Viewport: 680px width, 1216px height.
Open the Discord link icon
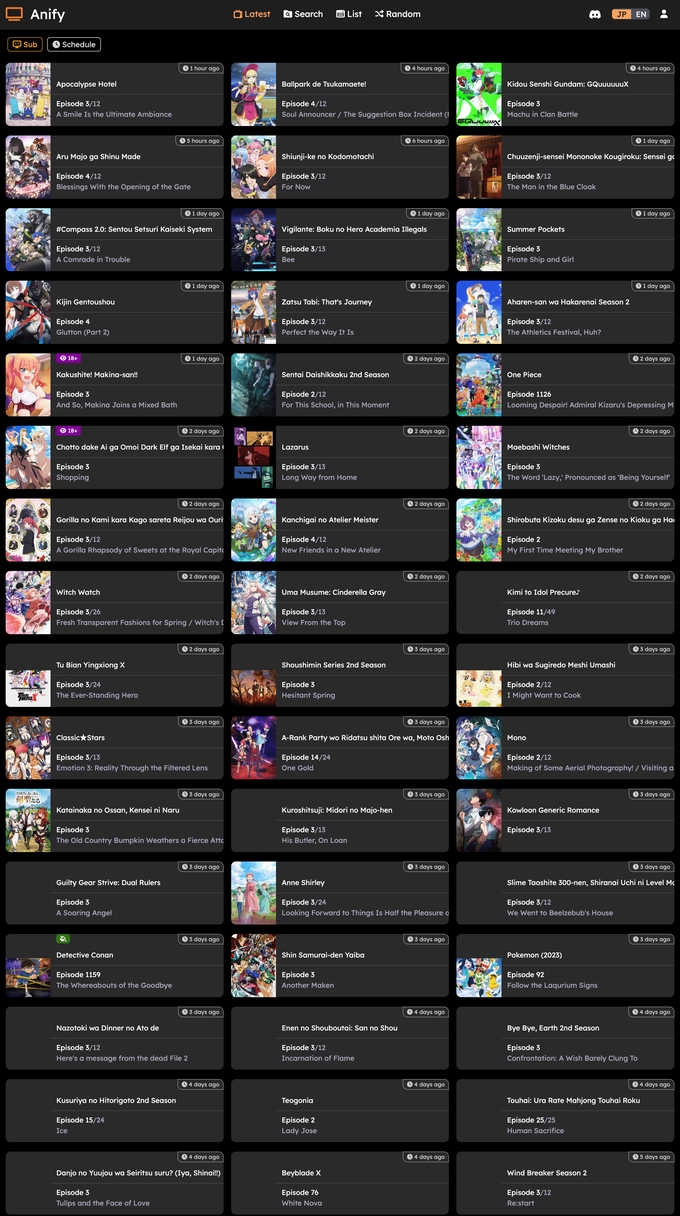tap(595, 14)
